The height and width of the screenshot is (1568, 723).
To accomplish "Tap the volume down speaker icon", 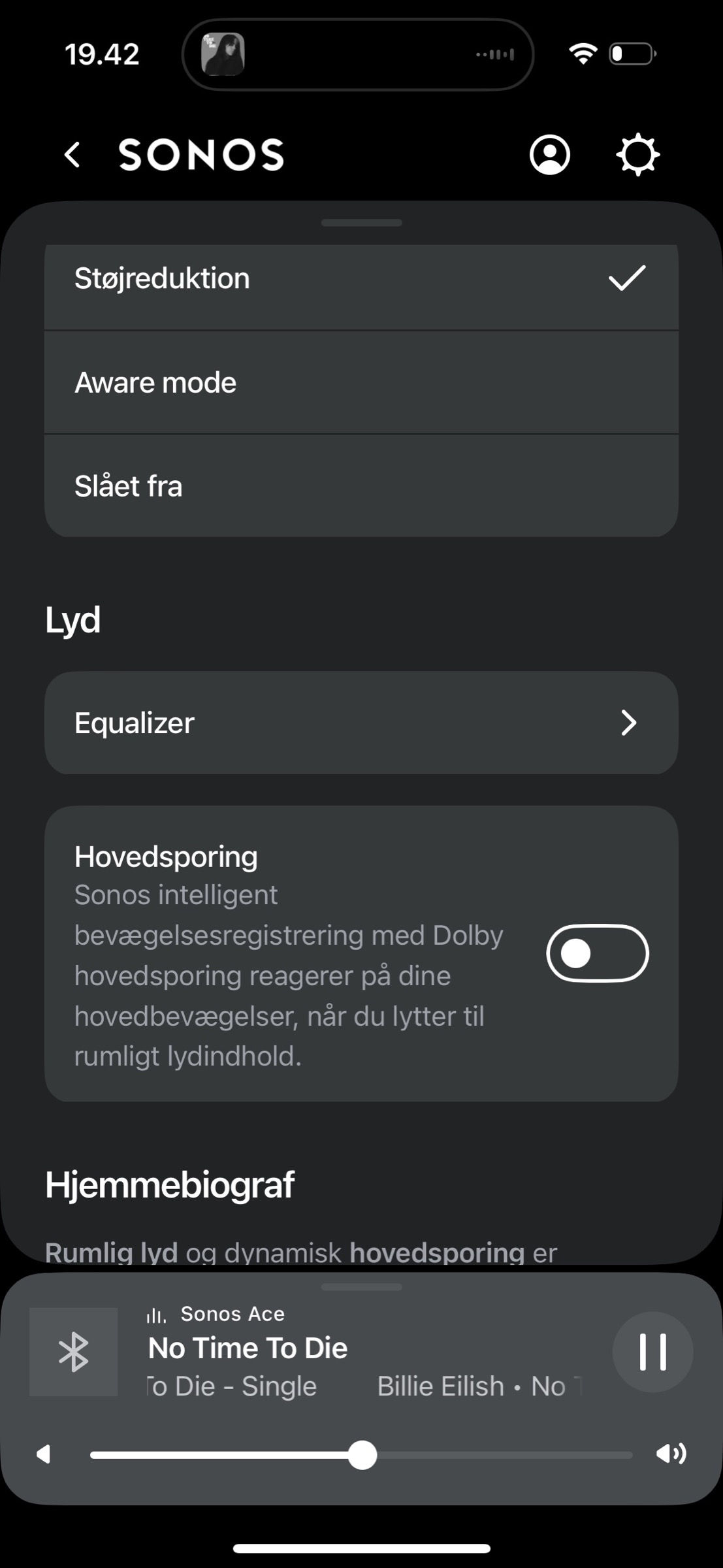I will [44, 1454].
